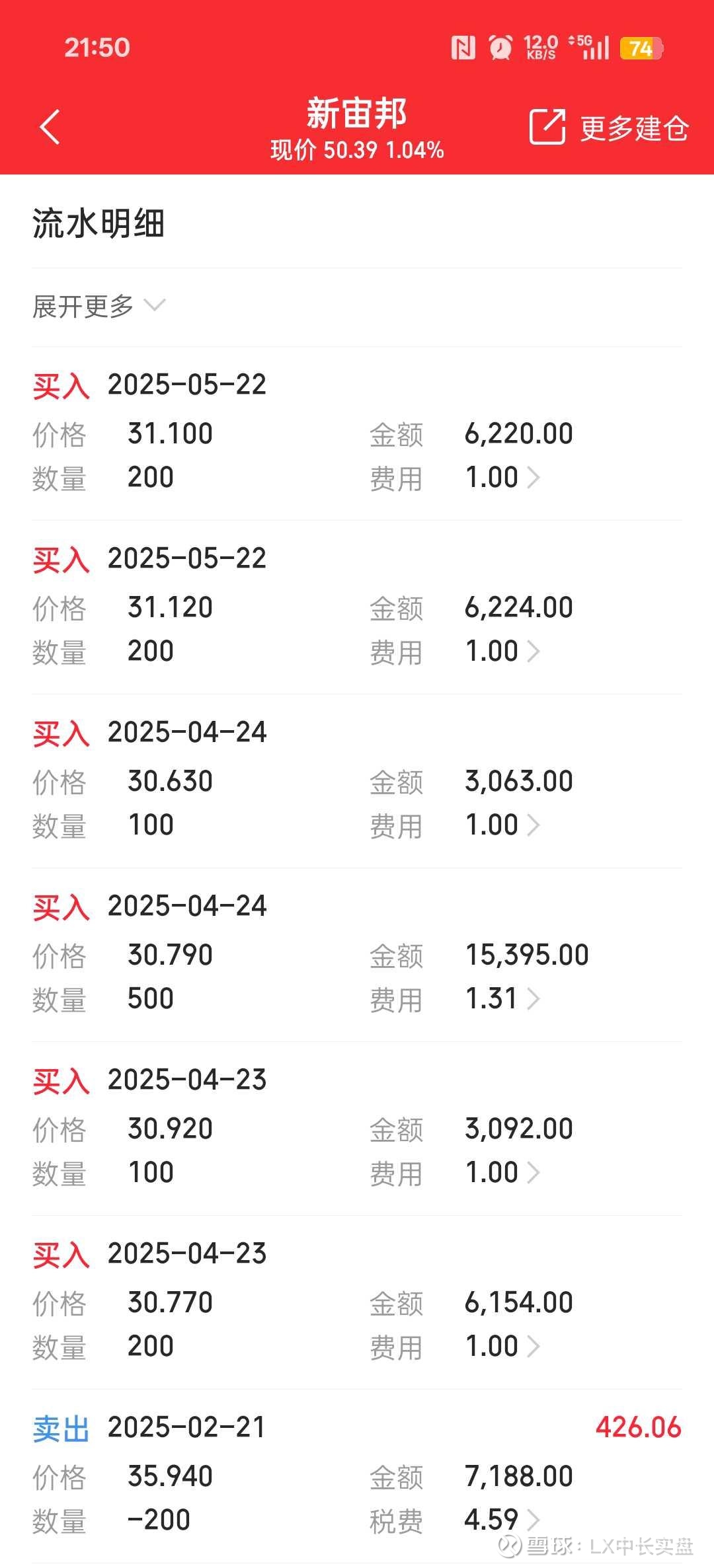714x1568 pixels.
Task: Go back using the header arrow
Action: [x=50, y=127]
